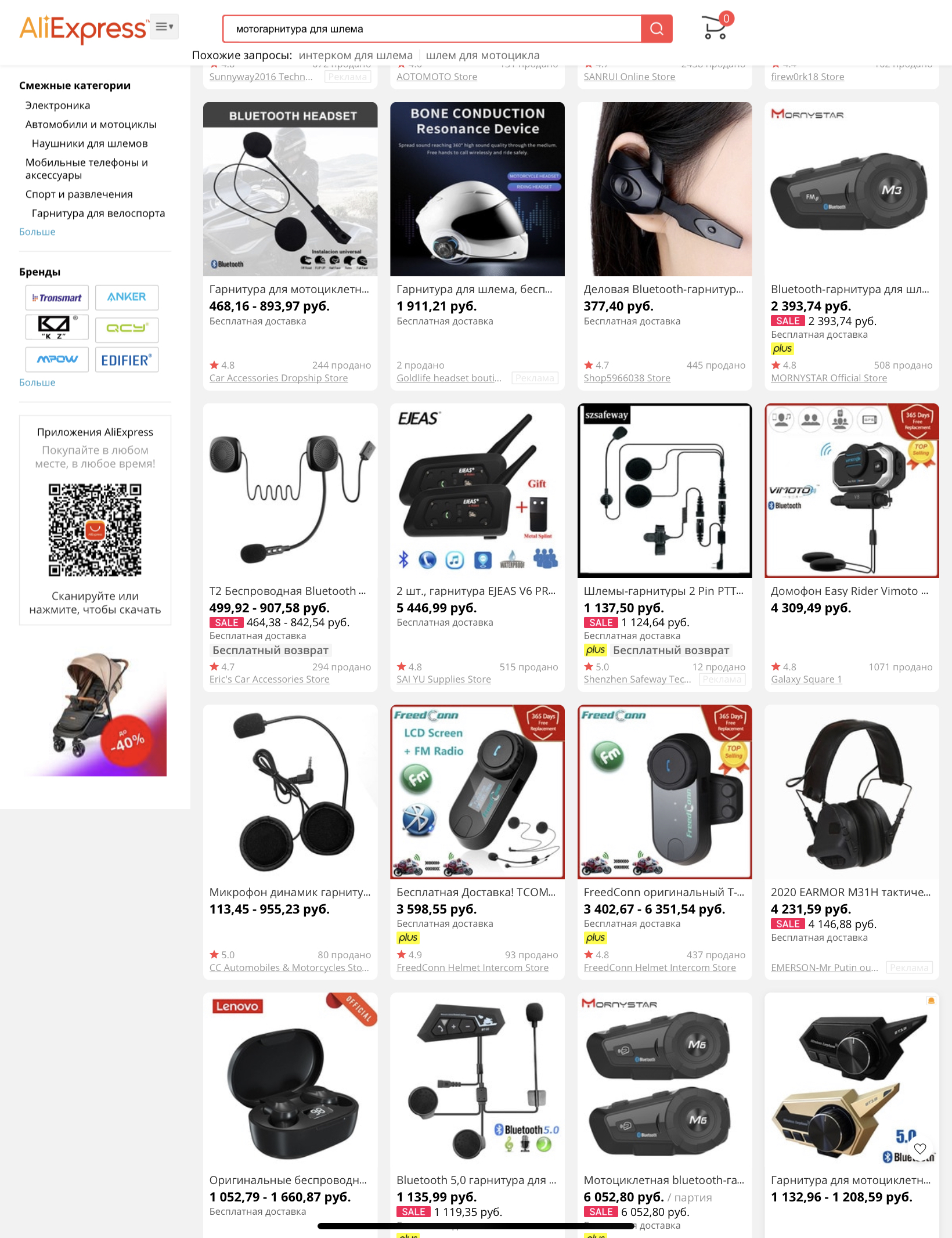Image resolution: width=952 pixels, height=1238 pixels.
Task: Filter by ANKER brand
Action: pyautogui.click(x=127, y=297)
